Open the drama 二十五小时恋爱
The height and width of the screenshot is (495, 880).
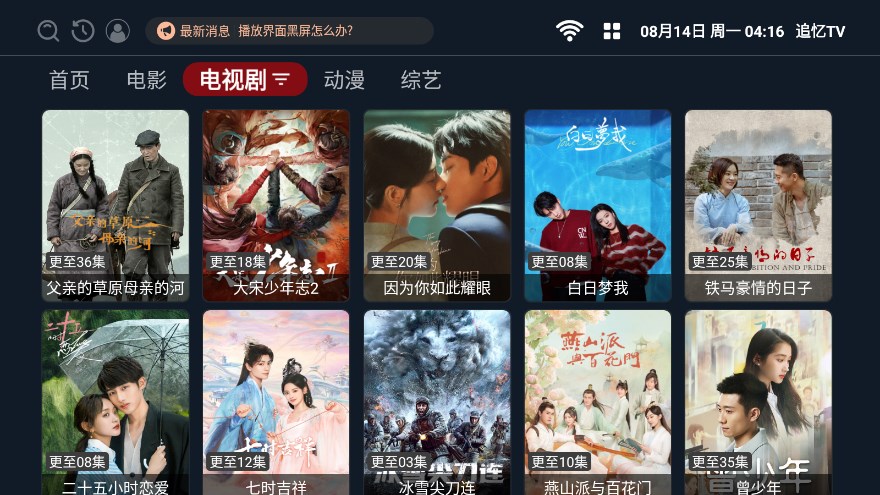coord(116,400)
